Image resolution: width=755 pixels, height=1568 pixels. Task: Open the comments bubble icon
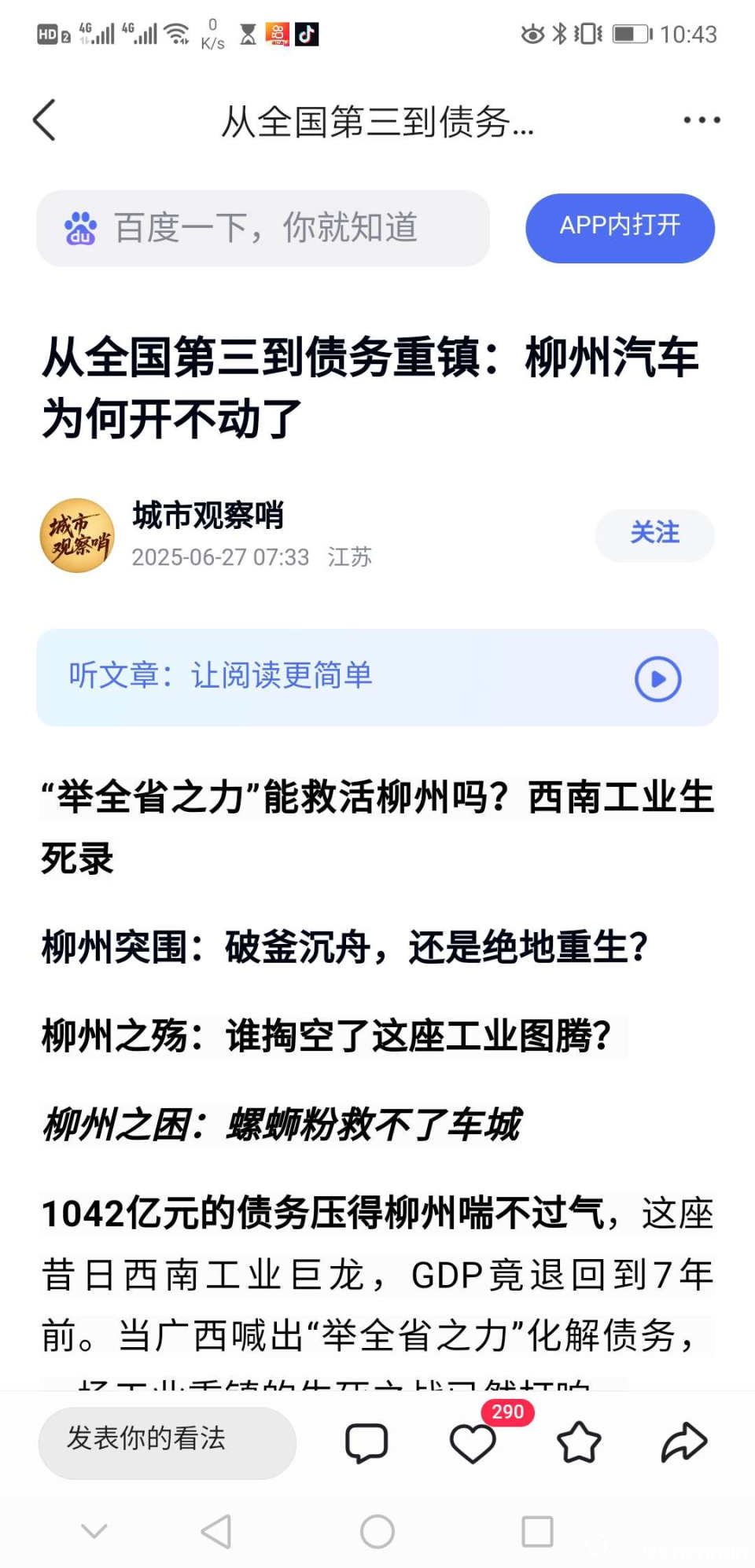click(366, 1443)
